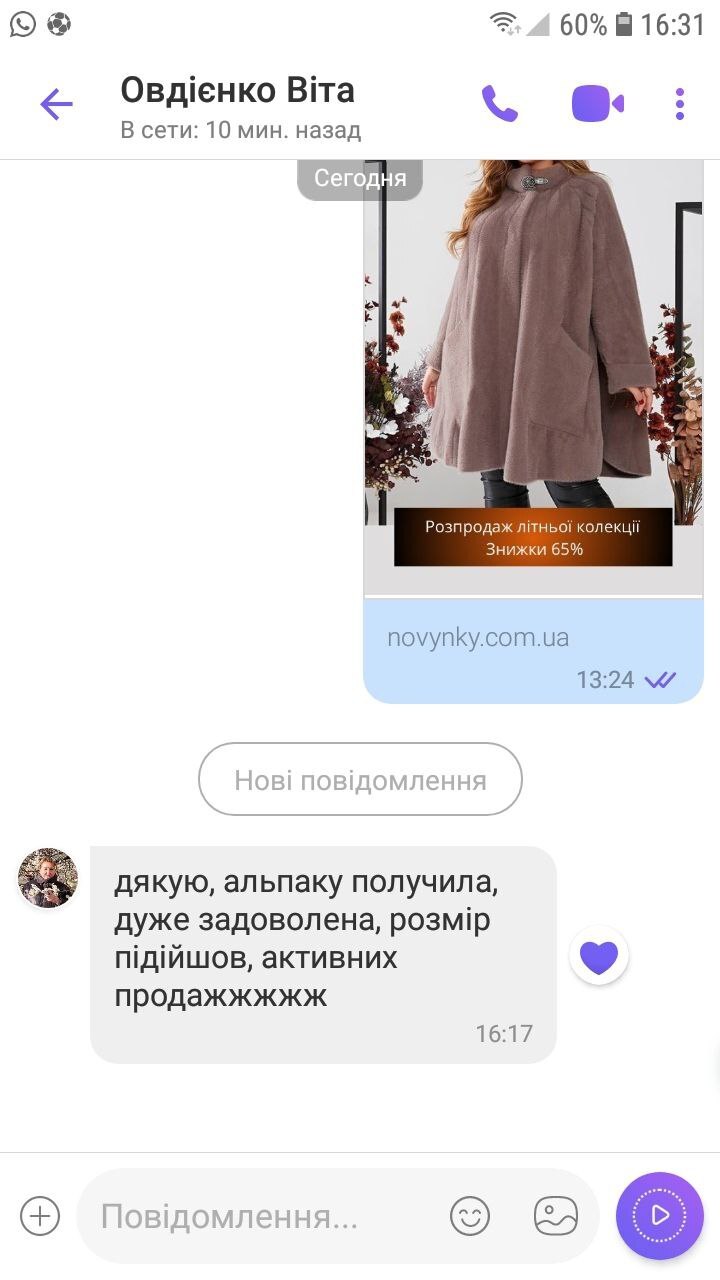Like the message received at 16:17

[x=599, y=956]
